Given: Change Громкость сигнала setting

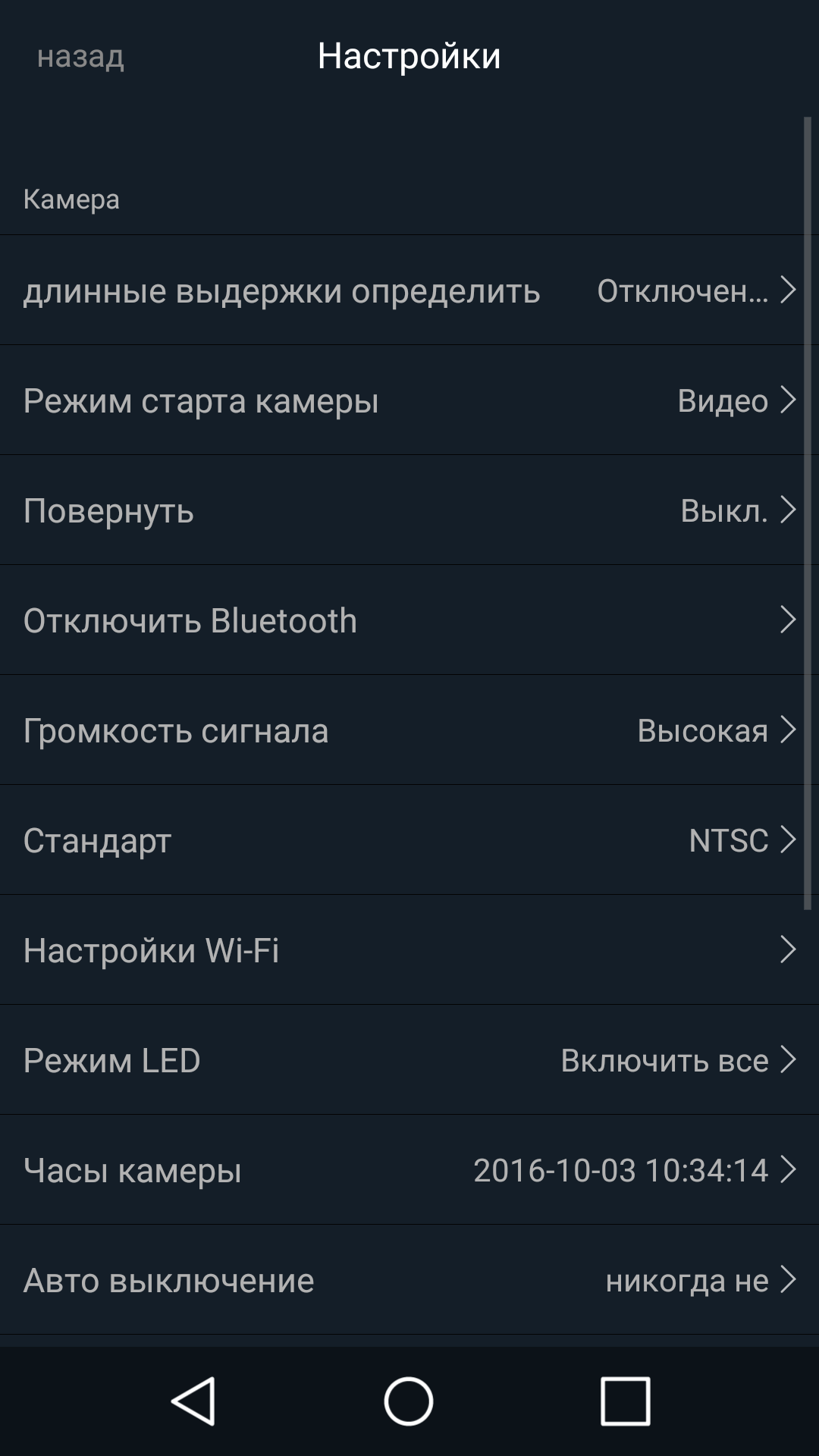Looking at the screenshot, I should [x=409, y=730].
